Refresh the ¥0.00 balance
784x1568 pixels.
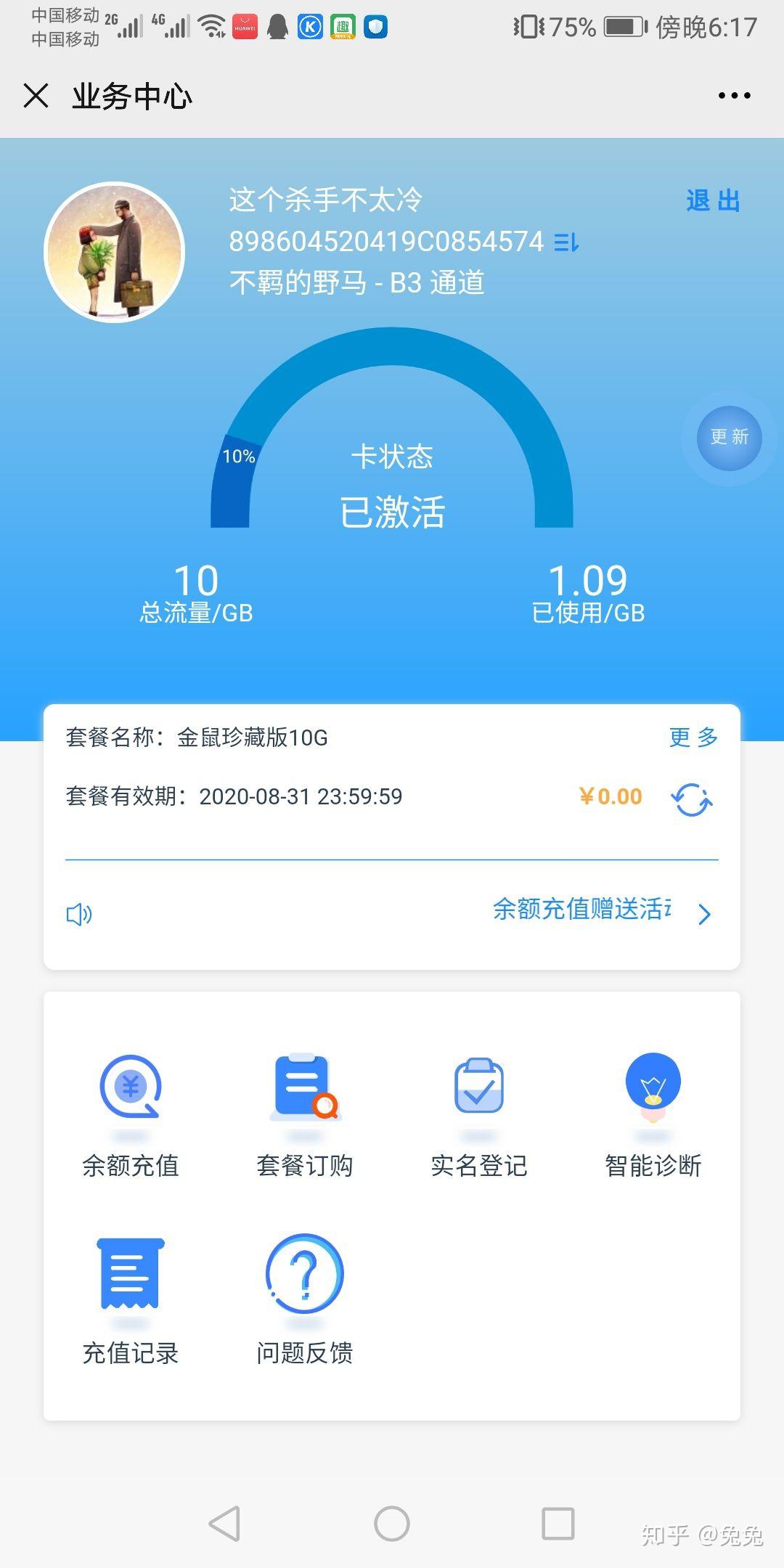[692, 799]
